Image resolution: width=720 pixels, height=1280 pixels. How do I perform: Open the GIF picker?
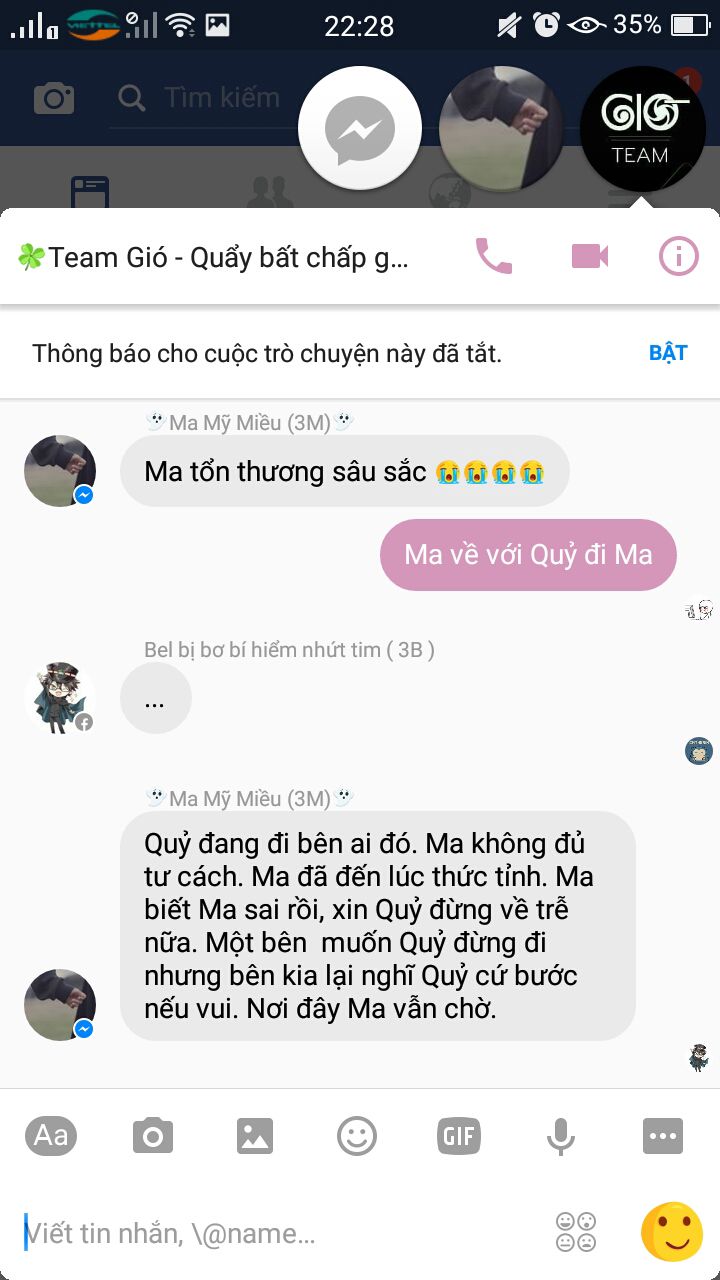click(x=459, y=1136)
